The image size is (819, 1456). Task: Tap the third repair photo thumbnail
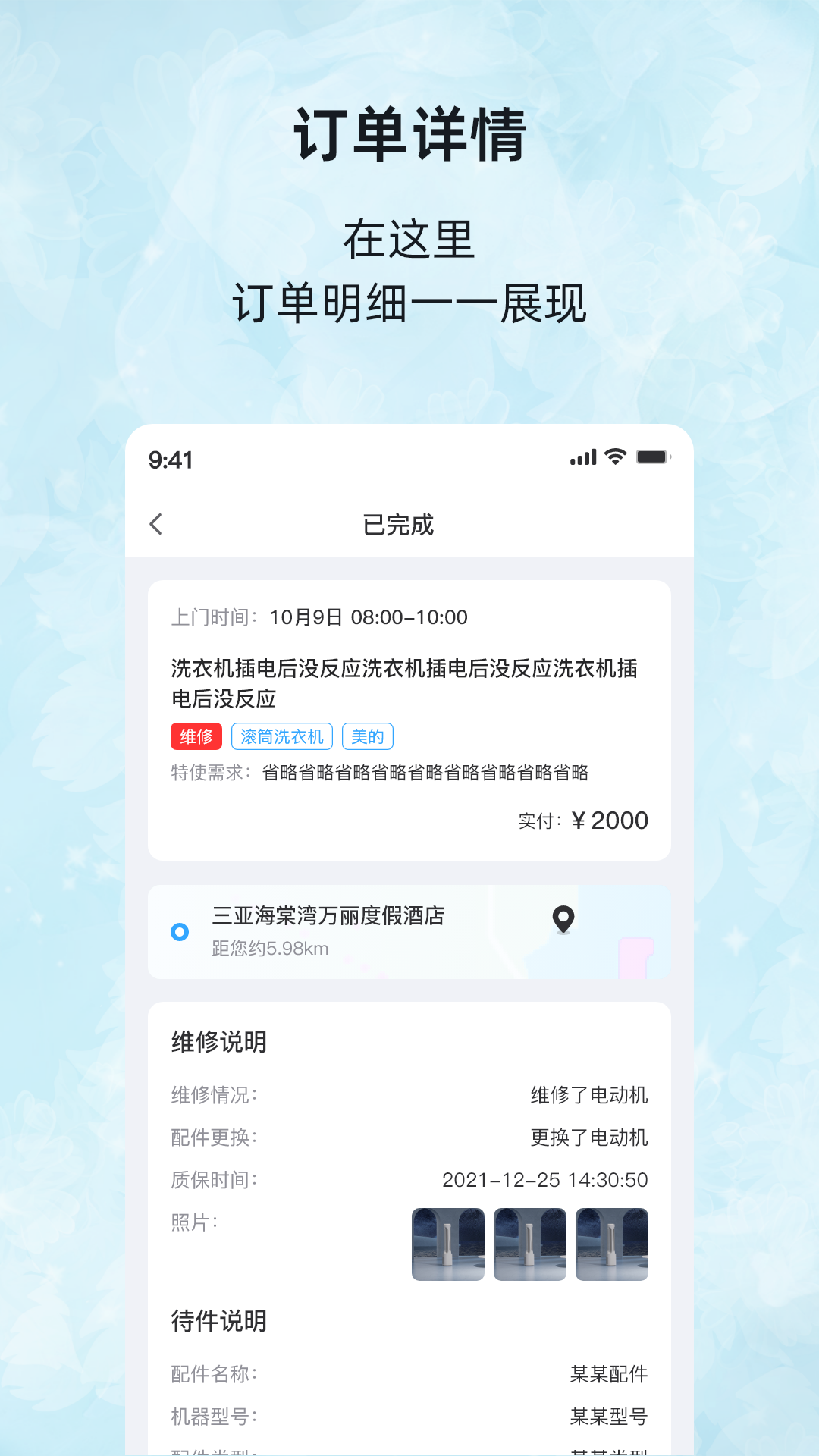tap(611, 1244)
